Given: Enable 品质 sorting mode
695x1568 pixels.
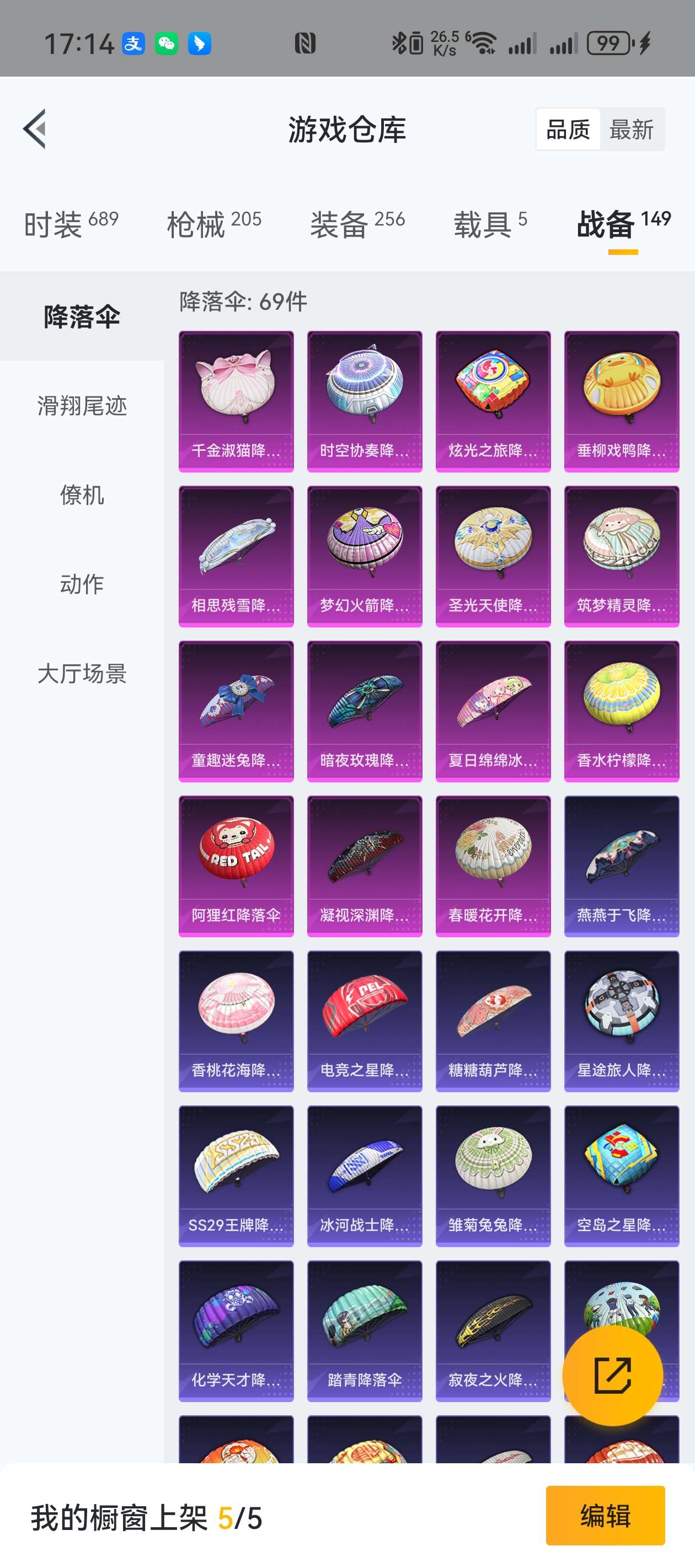Looking at the screenshot, I should 568,129.
